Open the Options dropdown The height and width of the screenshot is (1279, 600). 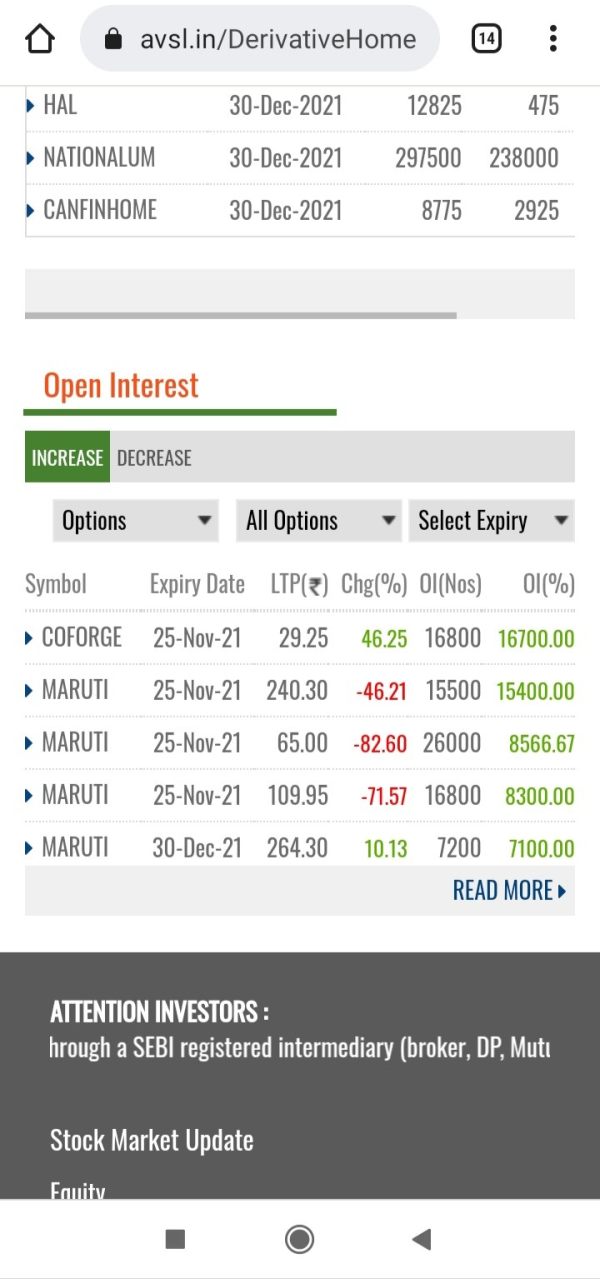(x=135, y=521)
